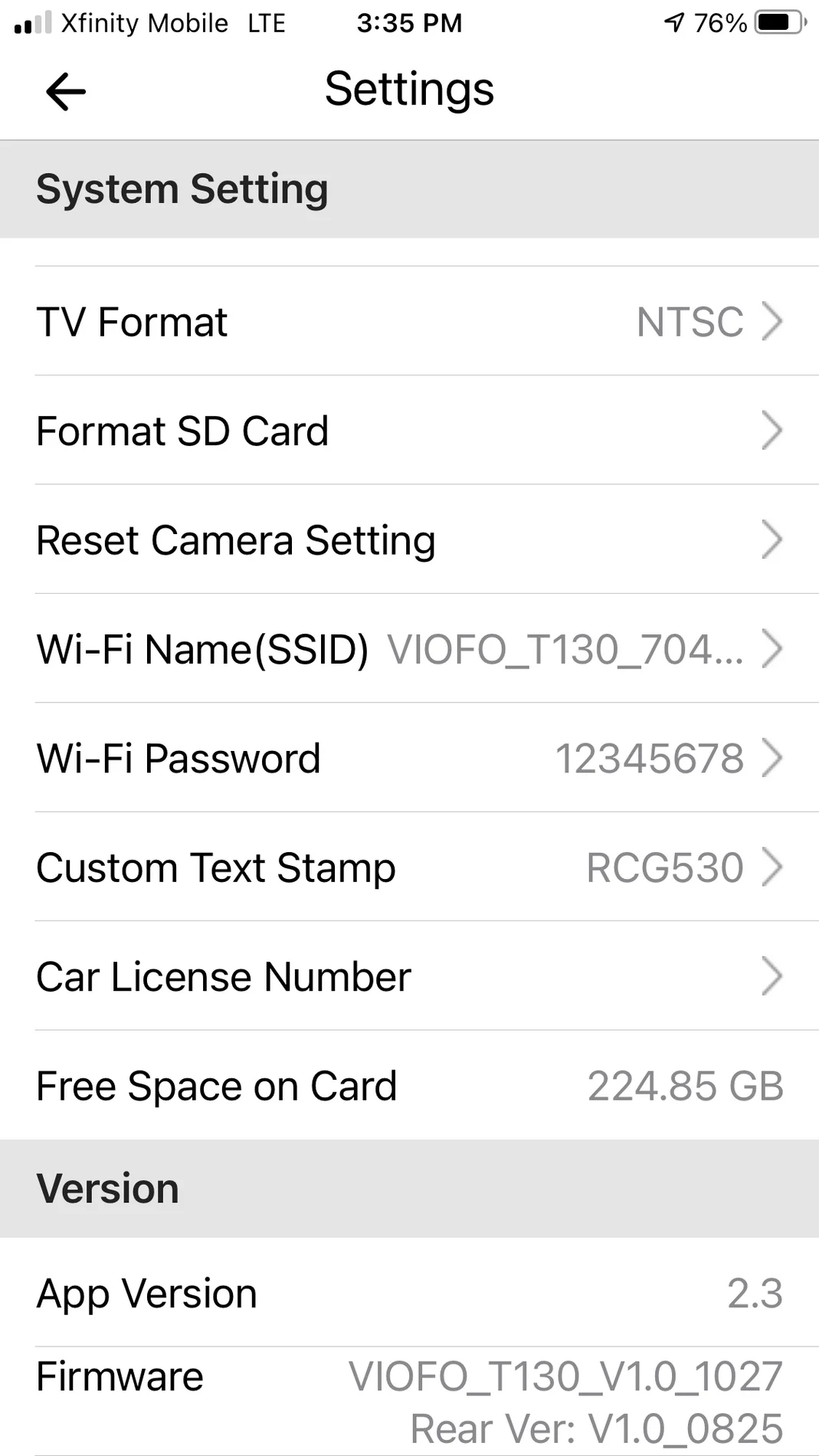Edit the Wi-Fi Name (SSID)
This screenshot has width=819, height=1456.
point(409,648)
